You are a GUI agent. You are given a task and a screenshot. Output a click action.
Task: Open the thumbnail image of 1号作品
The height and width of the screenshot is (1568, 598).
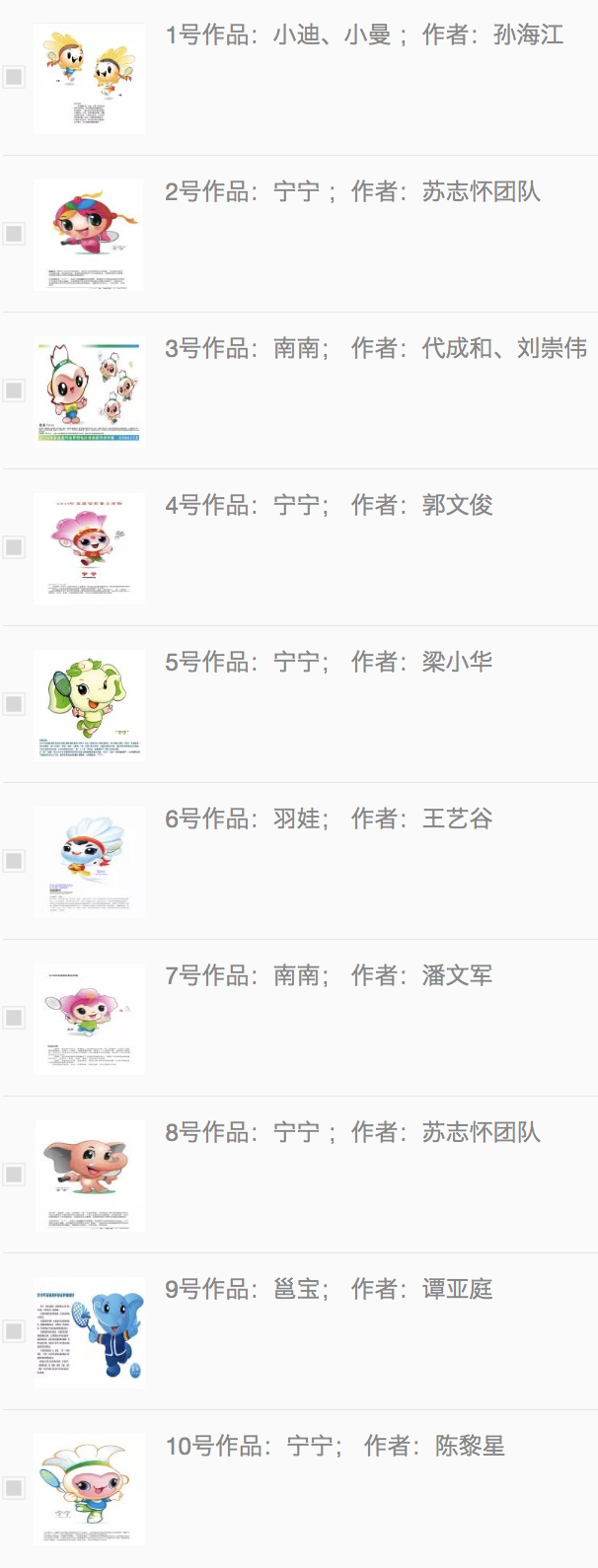(x=89, y=79)
